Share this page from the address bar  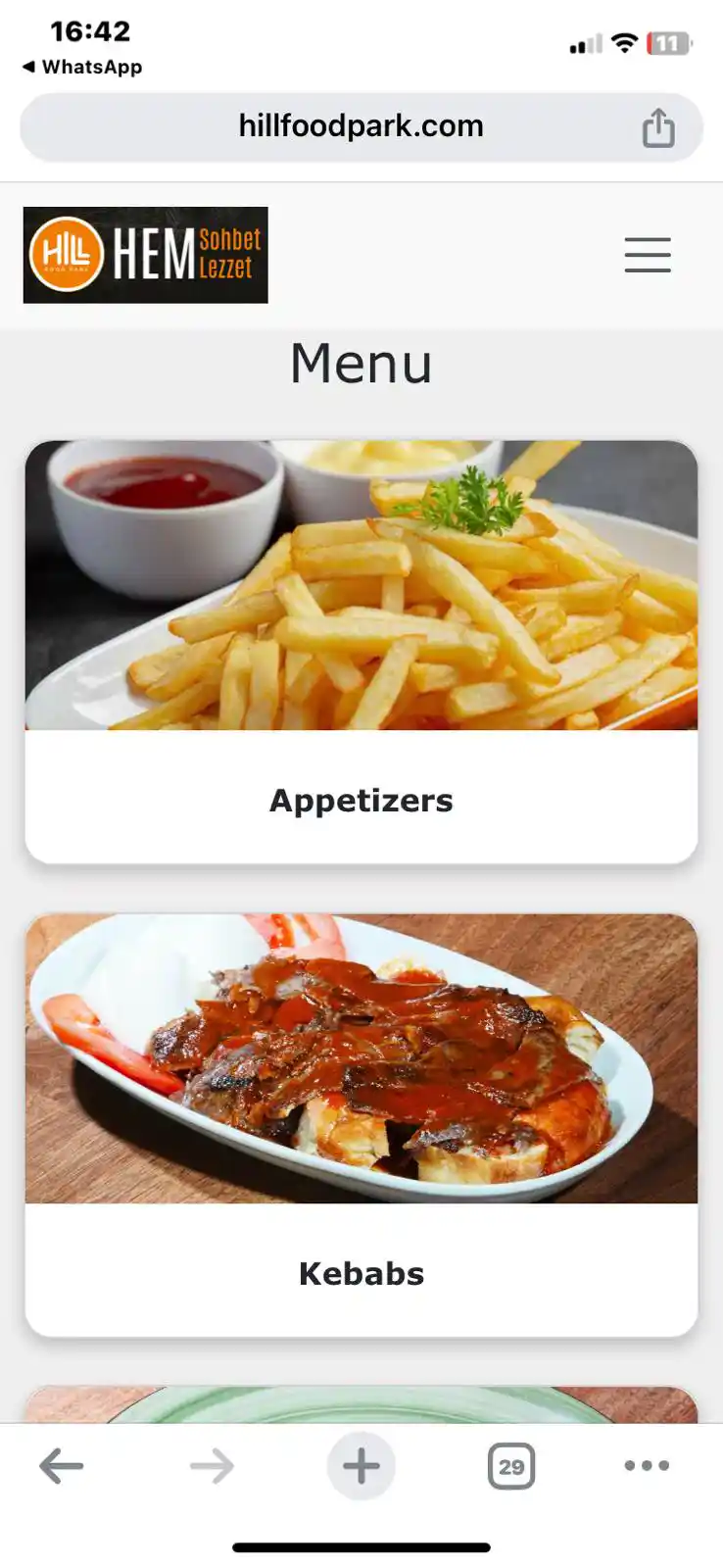[x=658, y=127]
